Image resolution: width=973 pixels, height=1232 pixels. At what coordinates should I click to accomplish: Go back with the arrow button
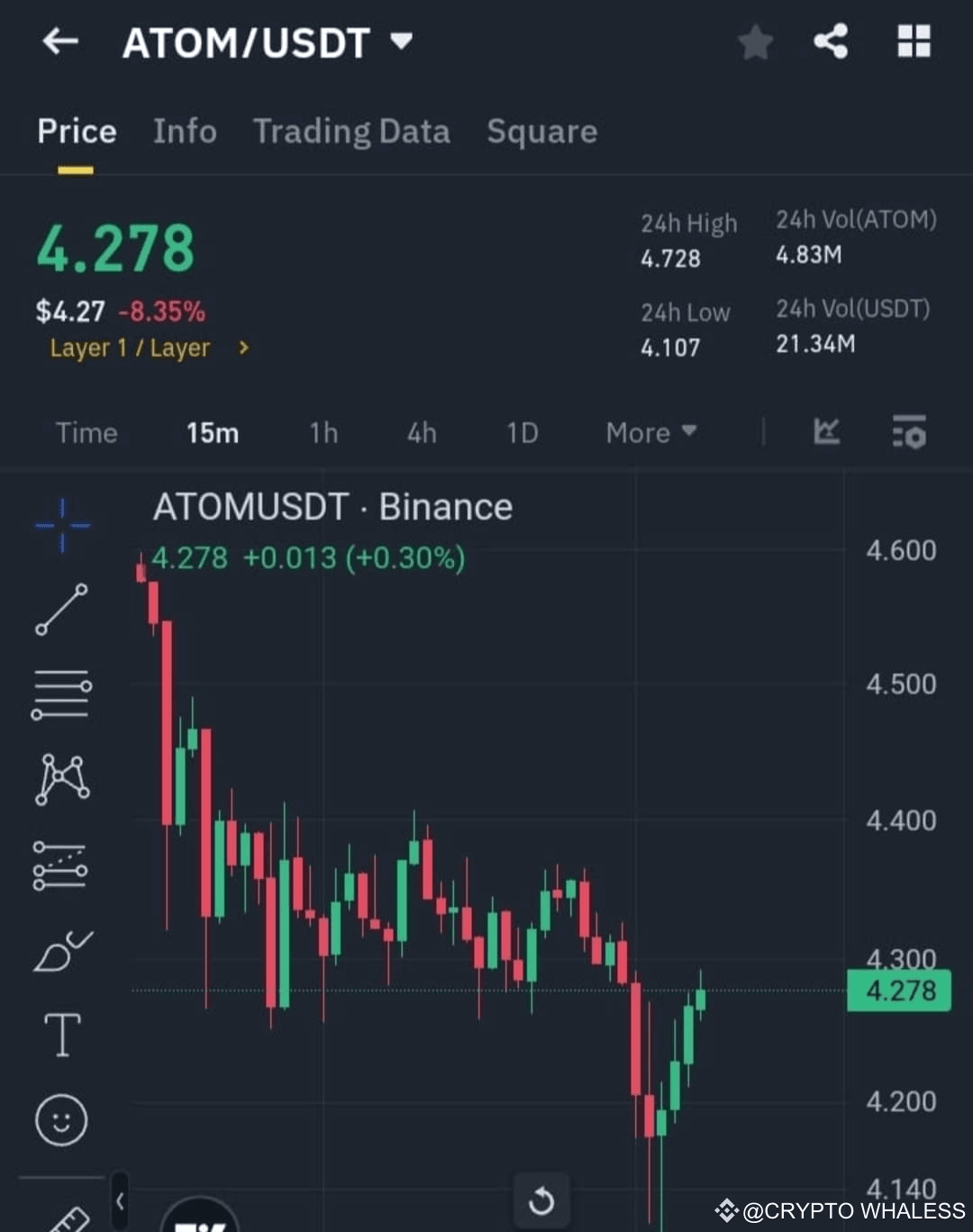click(x=60, y=41)
